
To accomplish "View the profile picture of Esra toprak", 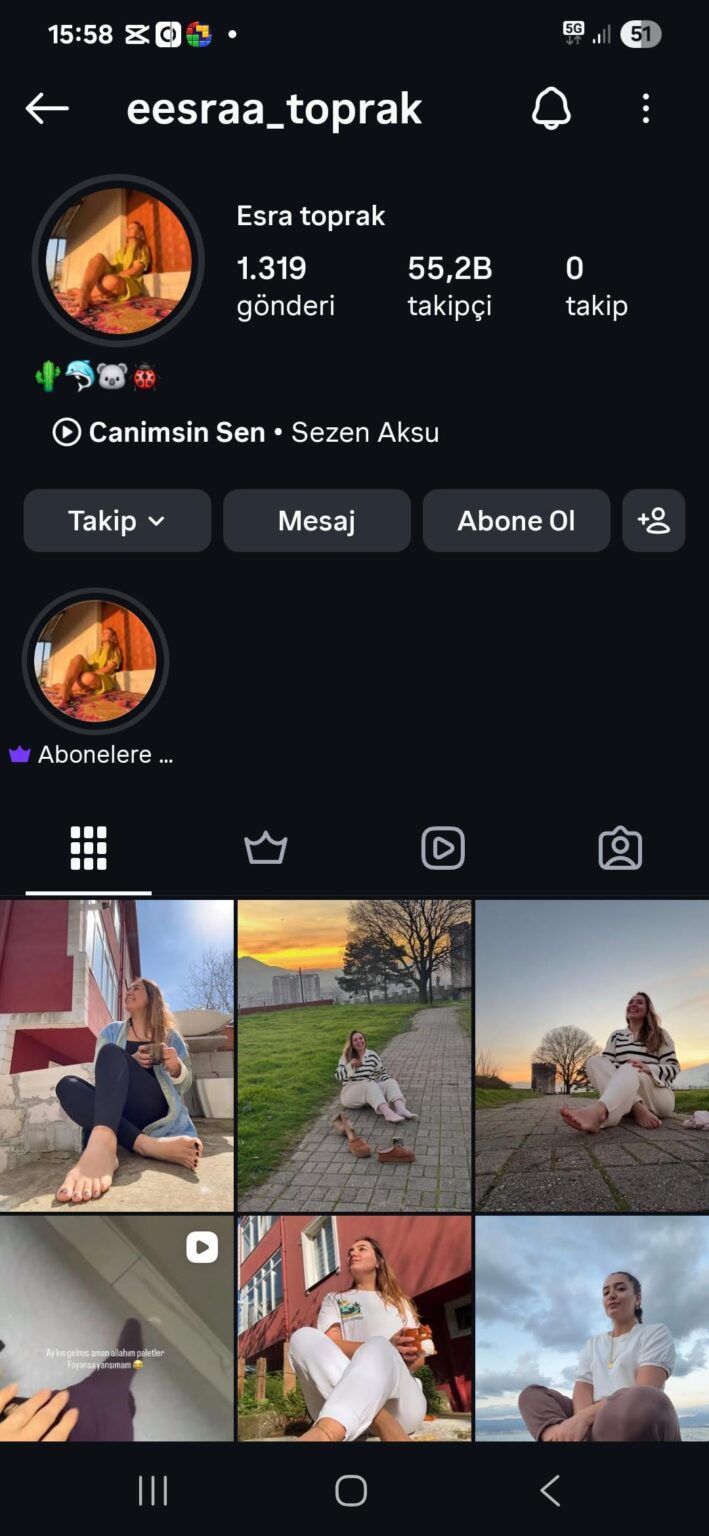I will click(118, 260).
